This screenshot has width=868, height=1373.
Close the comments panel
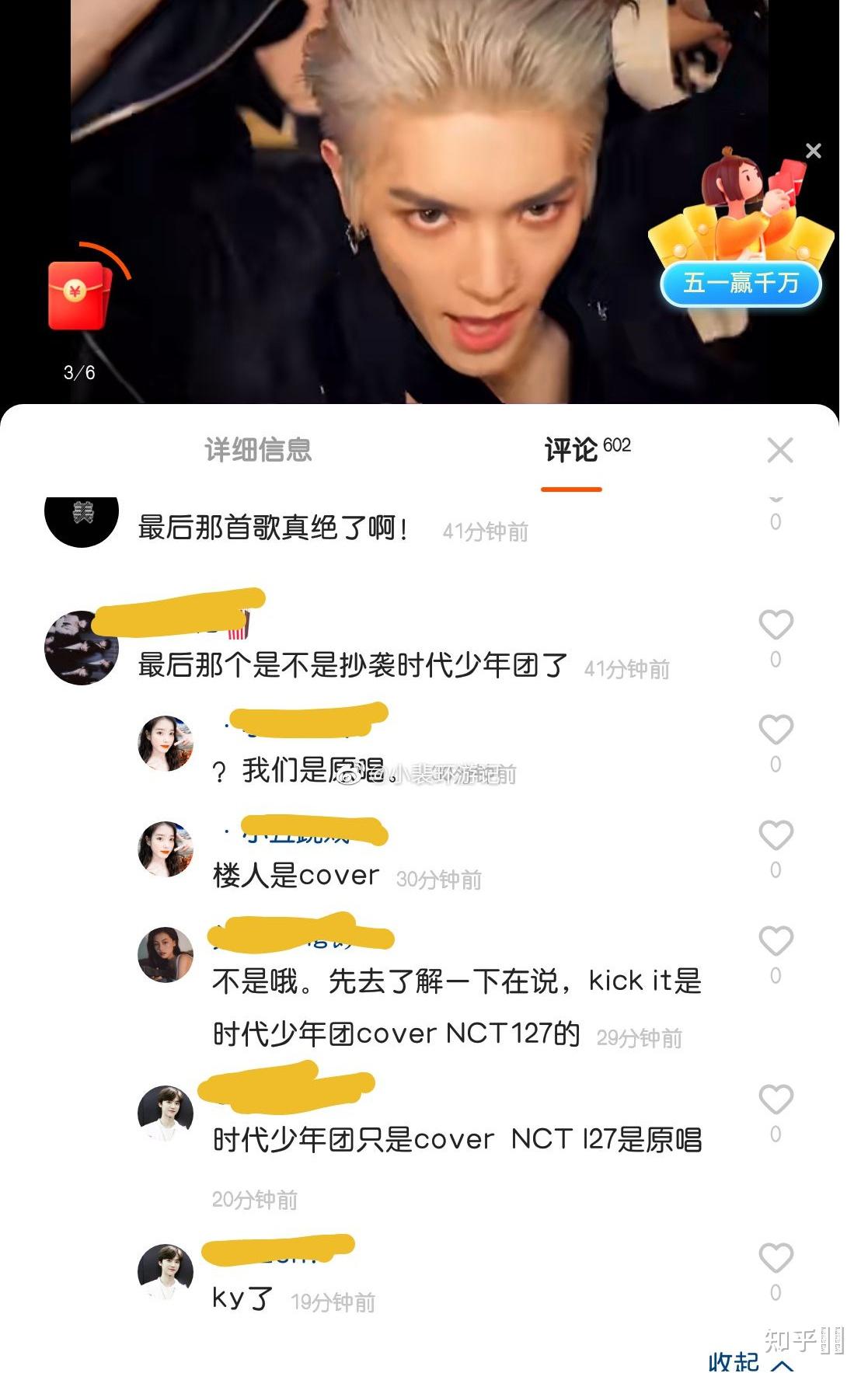click(779, 450)
